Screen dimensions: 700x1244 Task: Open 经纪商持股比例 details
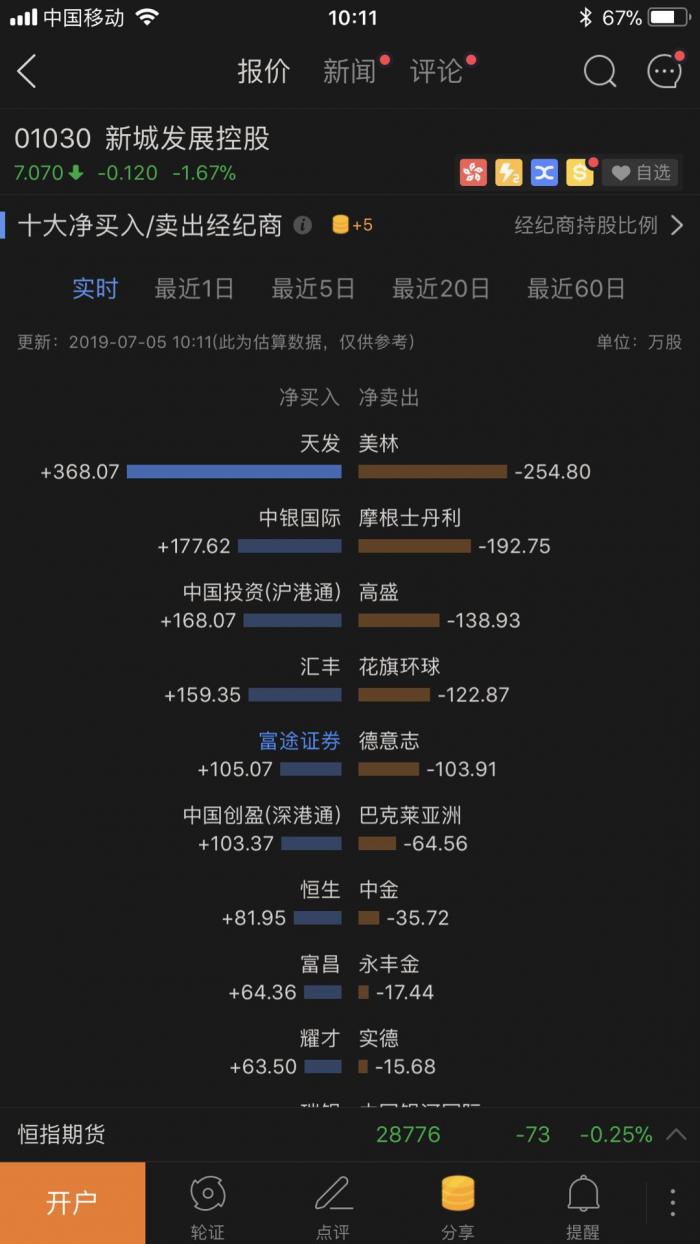(x=598, y=225)
